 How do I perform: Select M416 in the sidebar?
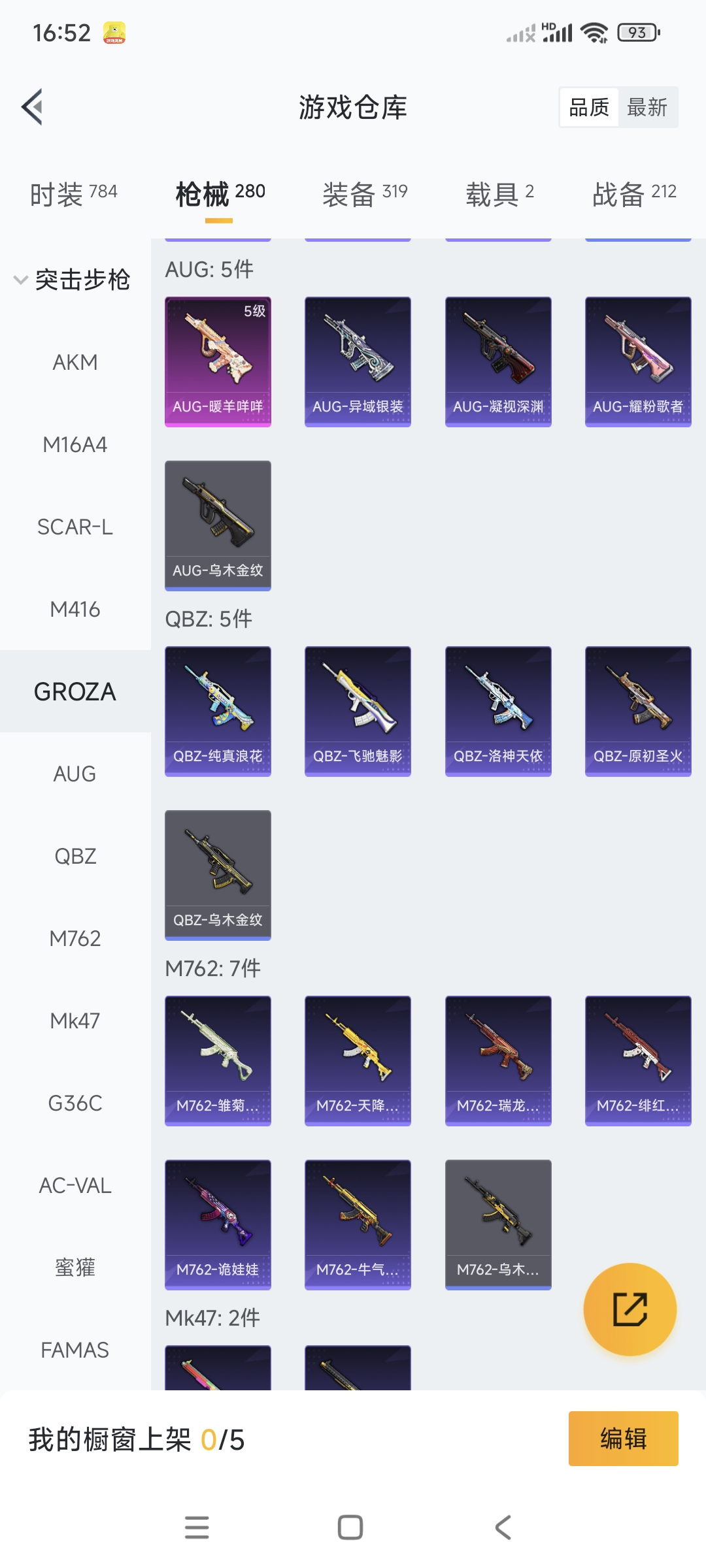point(75,609)
